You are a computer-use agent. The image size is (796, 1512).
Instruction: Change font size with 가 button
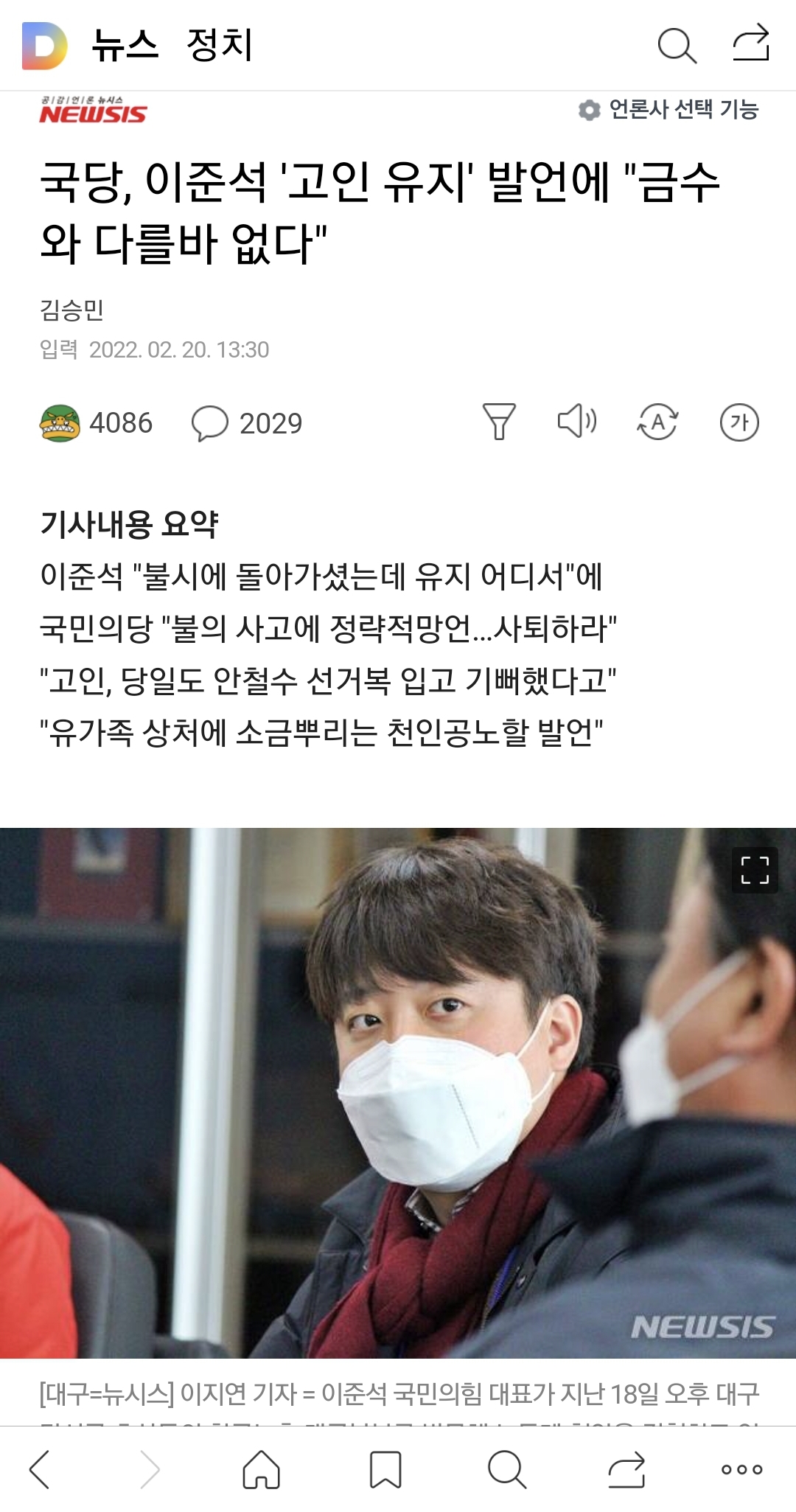pyautogui.click(x=739, y=422)
